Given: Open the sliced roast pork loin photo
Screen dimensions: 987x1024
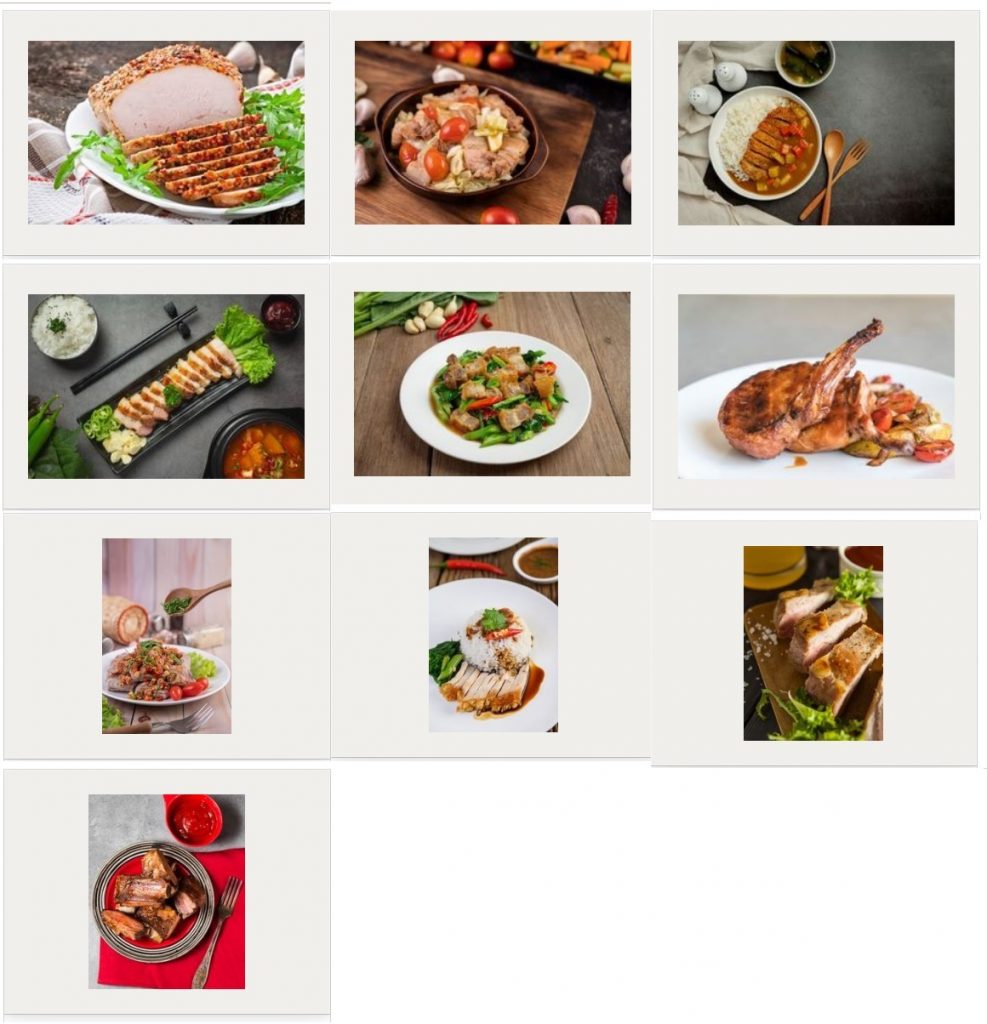Looking at the screenshot, I should [166, 132].
